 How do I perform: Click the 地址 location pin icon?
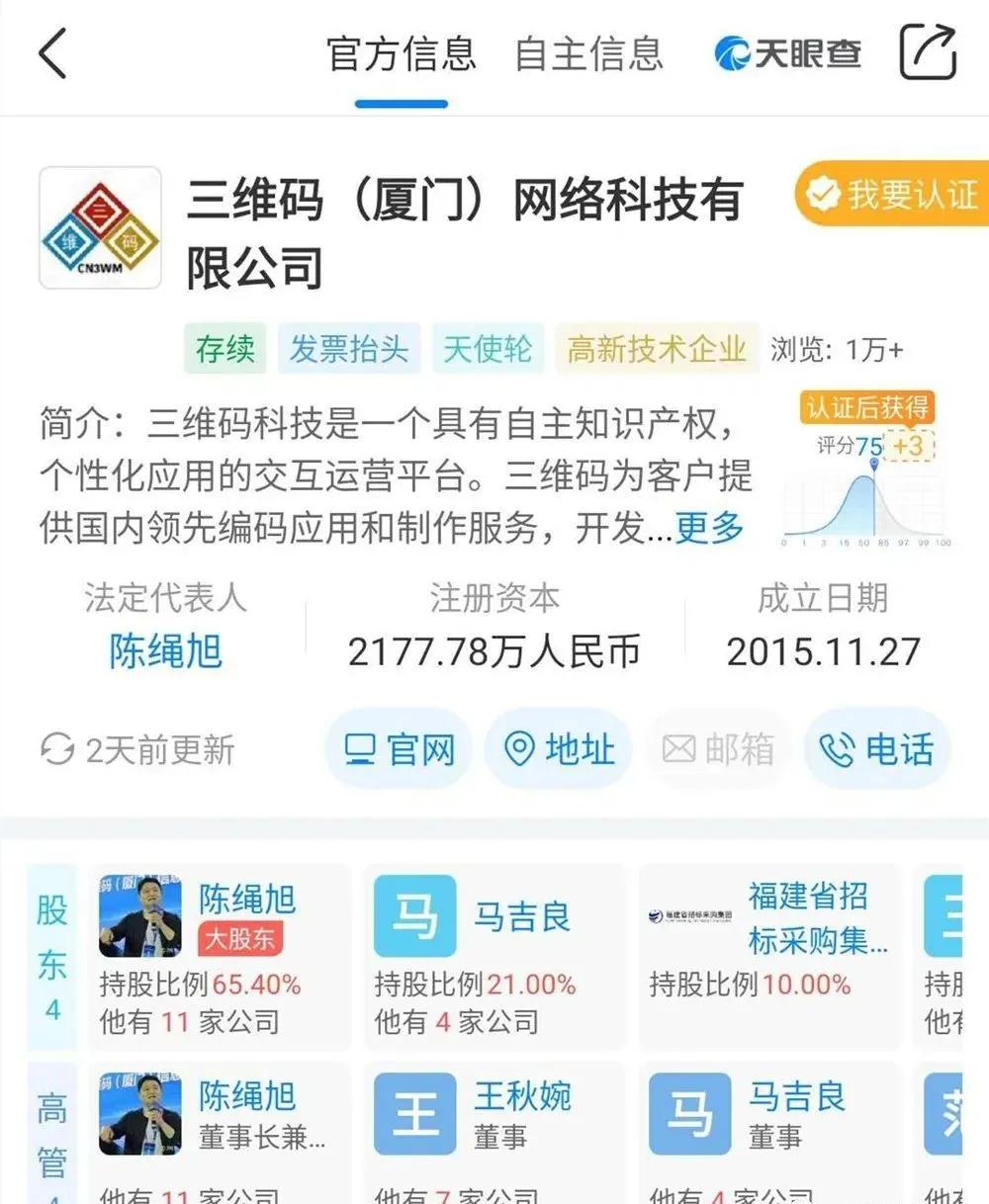tap(521, 748)
